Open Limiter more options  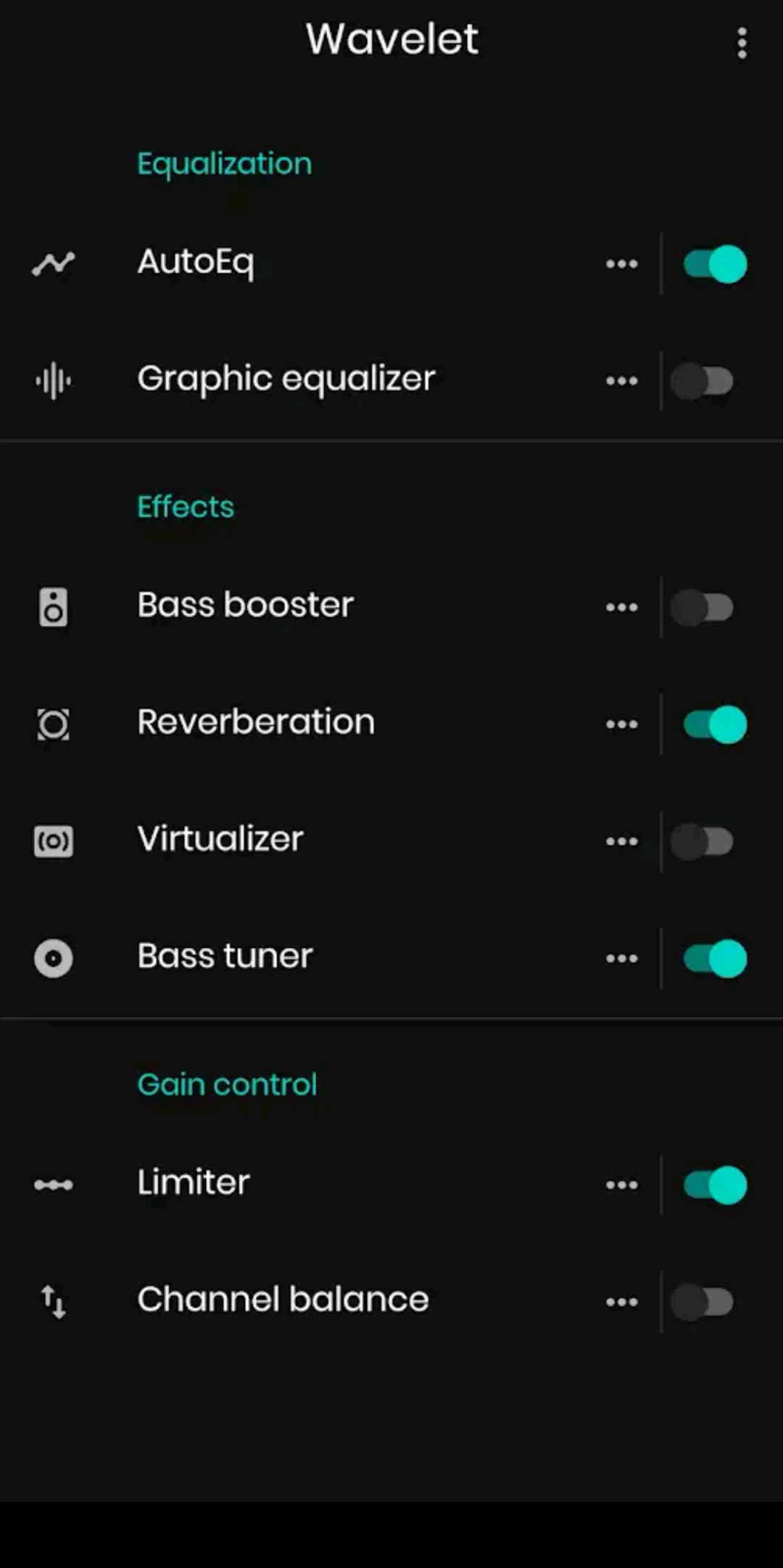coord(621,1185)
